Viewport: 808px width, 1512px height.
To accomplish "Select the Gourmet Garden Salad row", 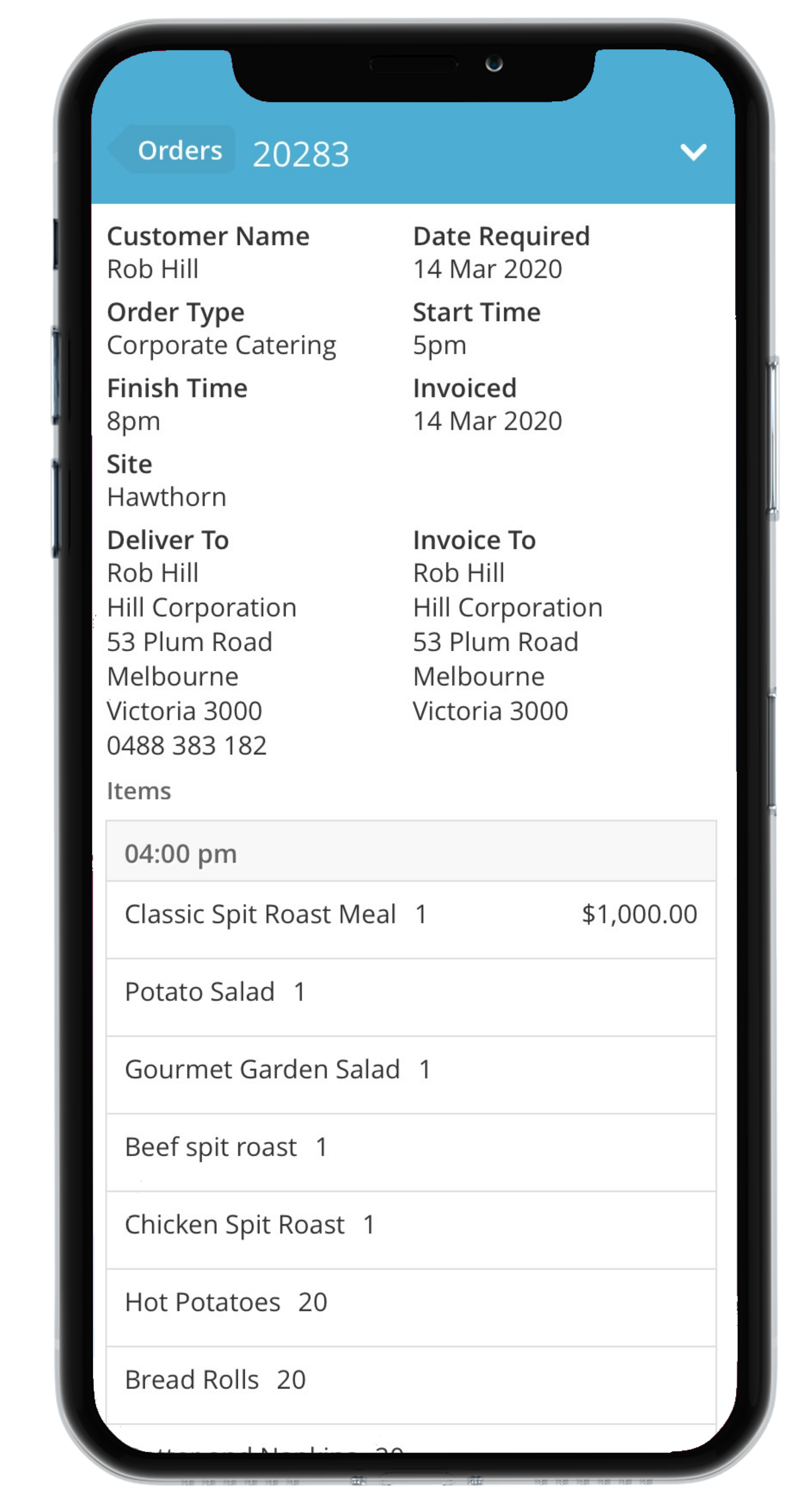I will tap(410, 1070).
